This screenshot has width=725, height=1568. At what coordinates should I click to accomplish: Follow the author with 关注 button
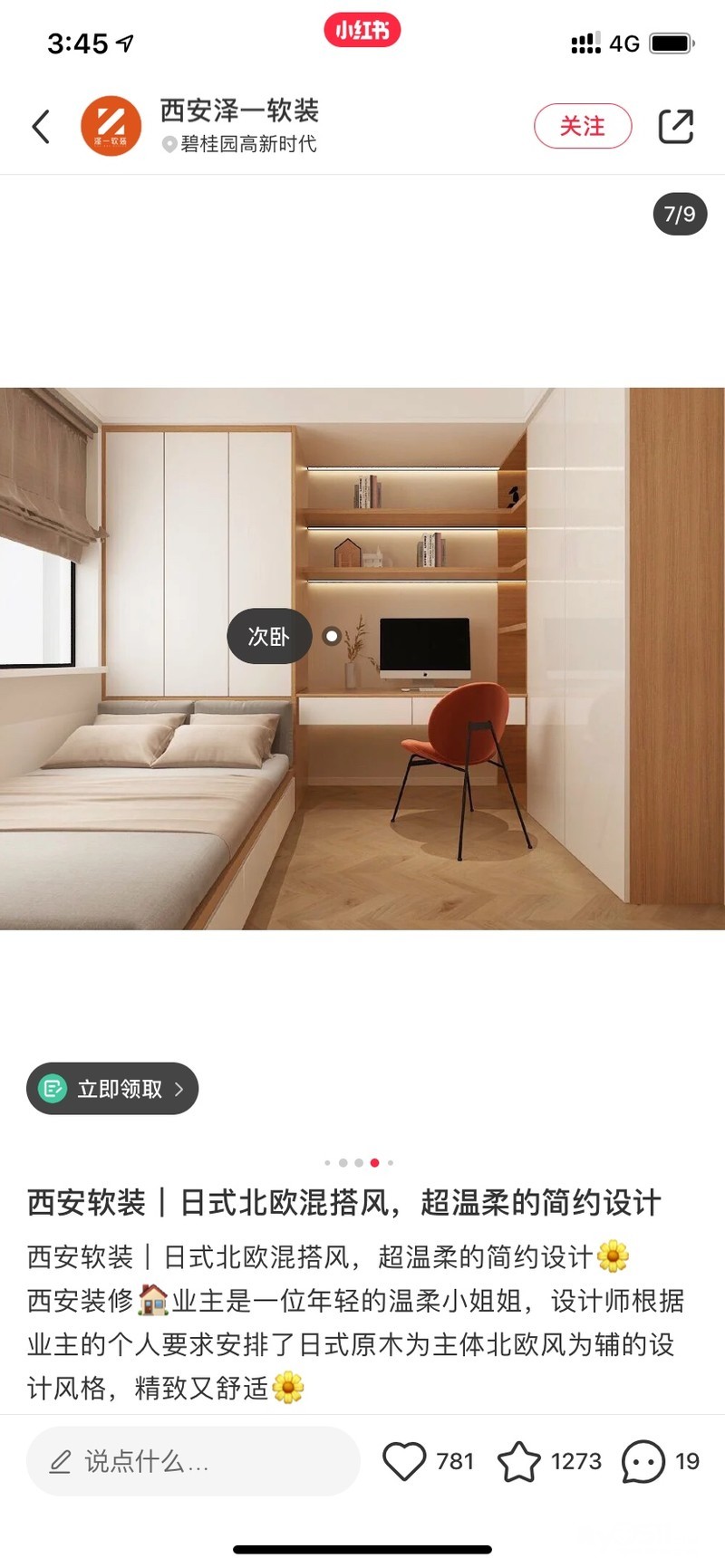point(582,126)
